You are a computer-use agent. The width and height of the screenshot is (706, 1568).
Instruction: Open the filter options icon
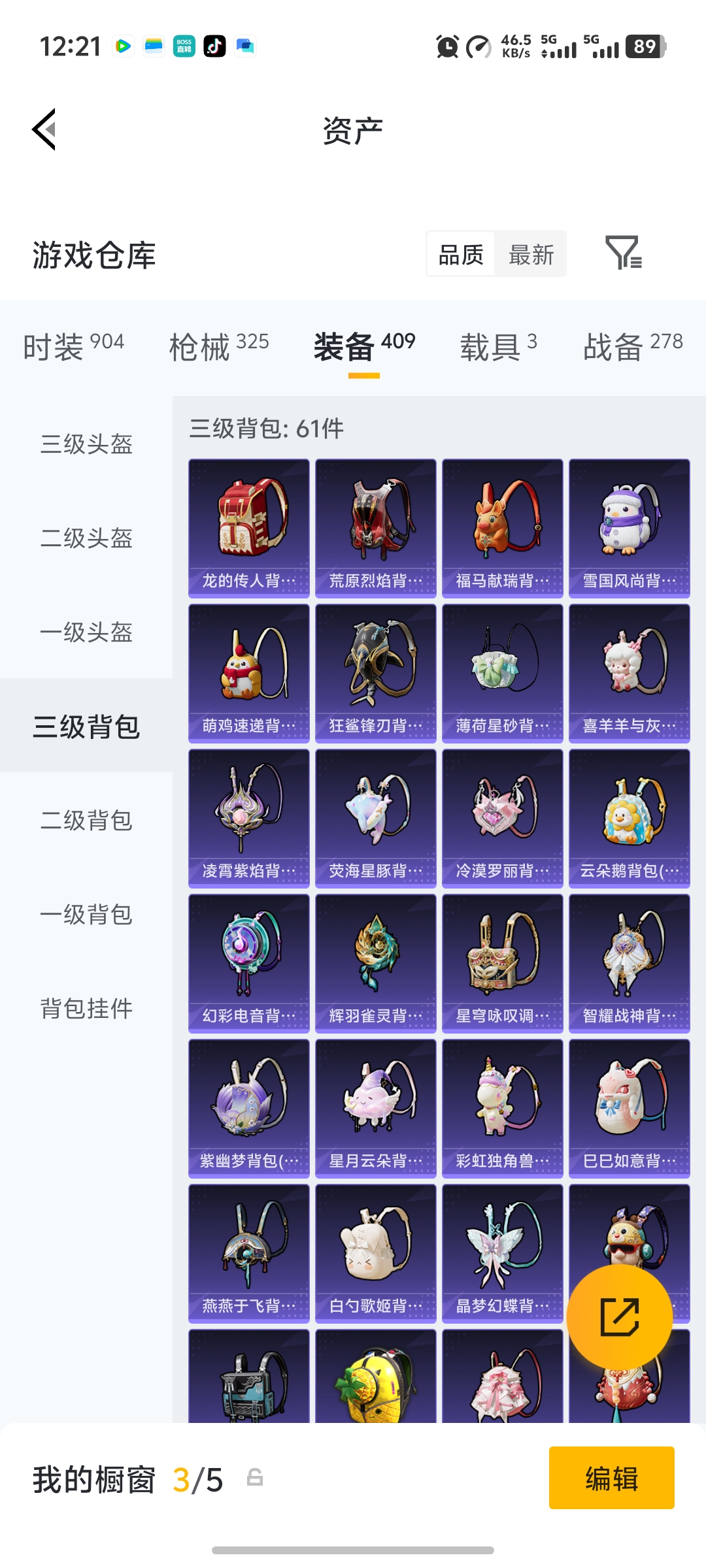[624, 254]
